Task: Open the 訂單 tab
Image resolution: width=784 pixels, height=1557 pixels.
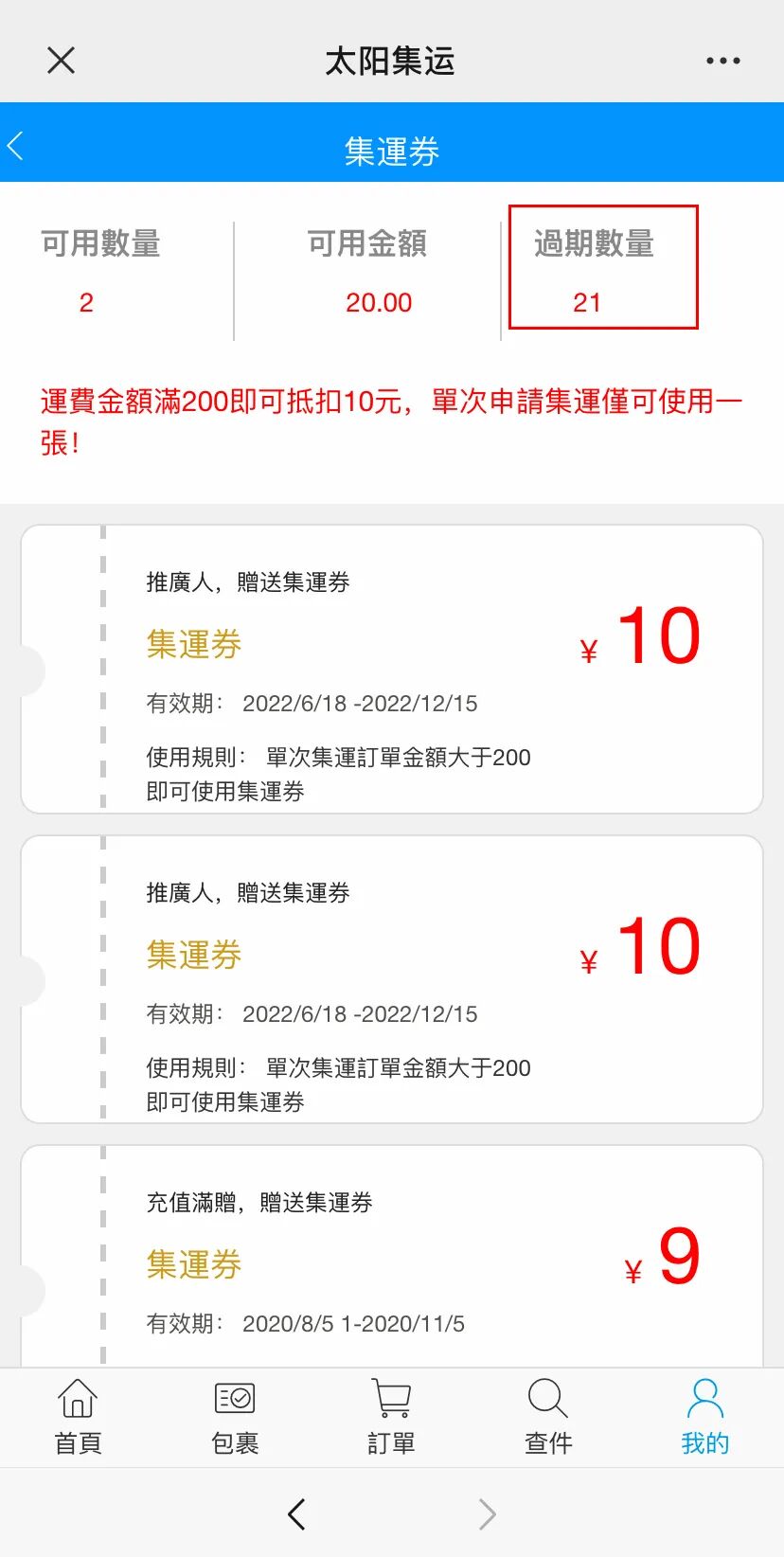Action: [391, 1417]
